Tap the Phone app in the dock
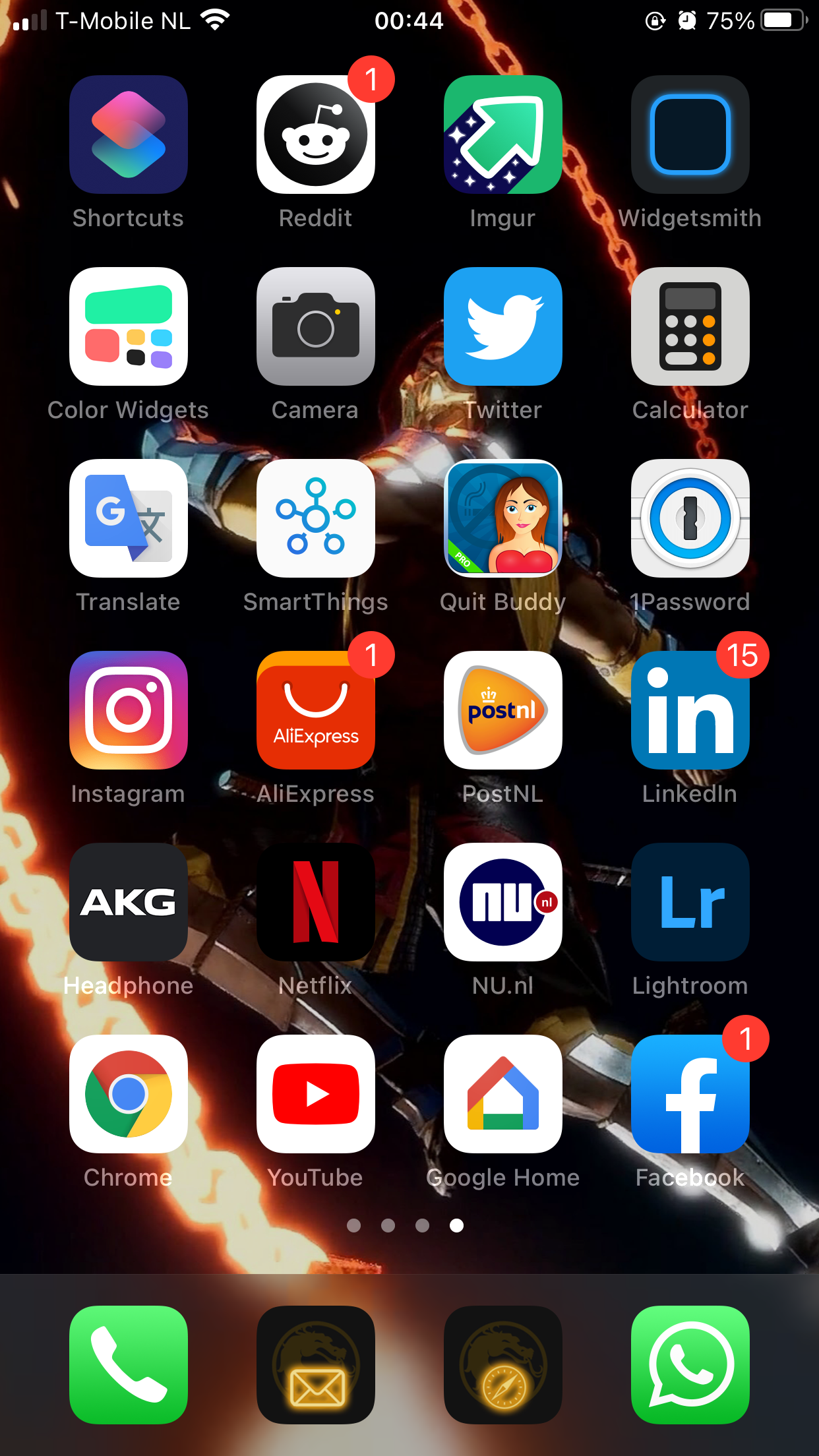The height and width of the screenshot is (1456, 819). [x=129, y=1365]
